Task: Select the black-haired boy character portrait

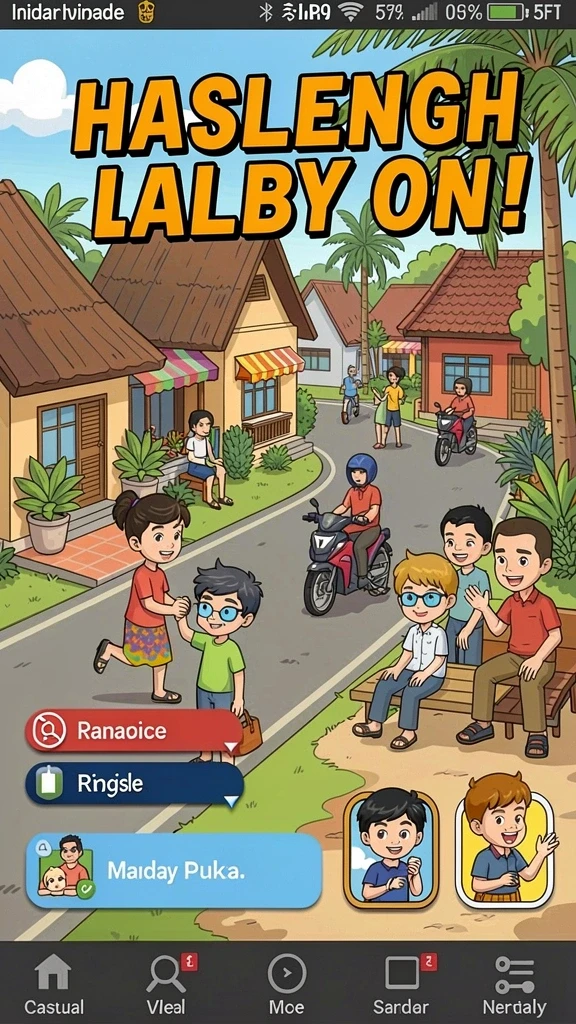Action: coord(391,849)
